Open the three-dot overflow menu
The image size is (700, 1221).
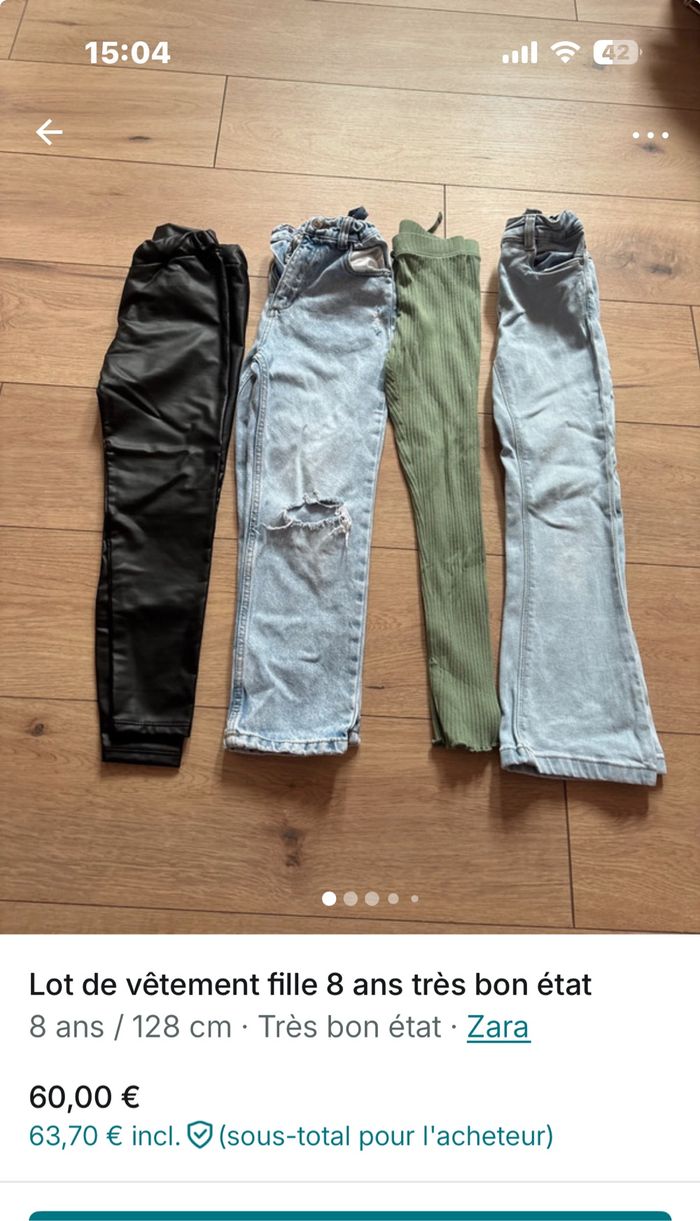click(650, 135)
